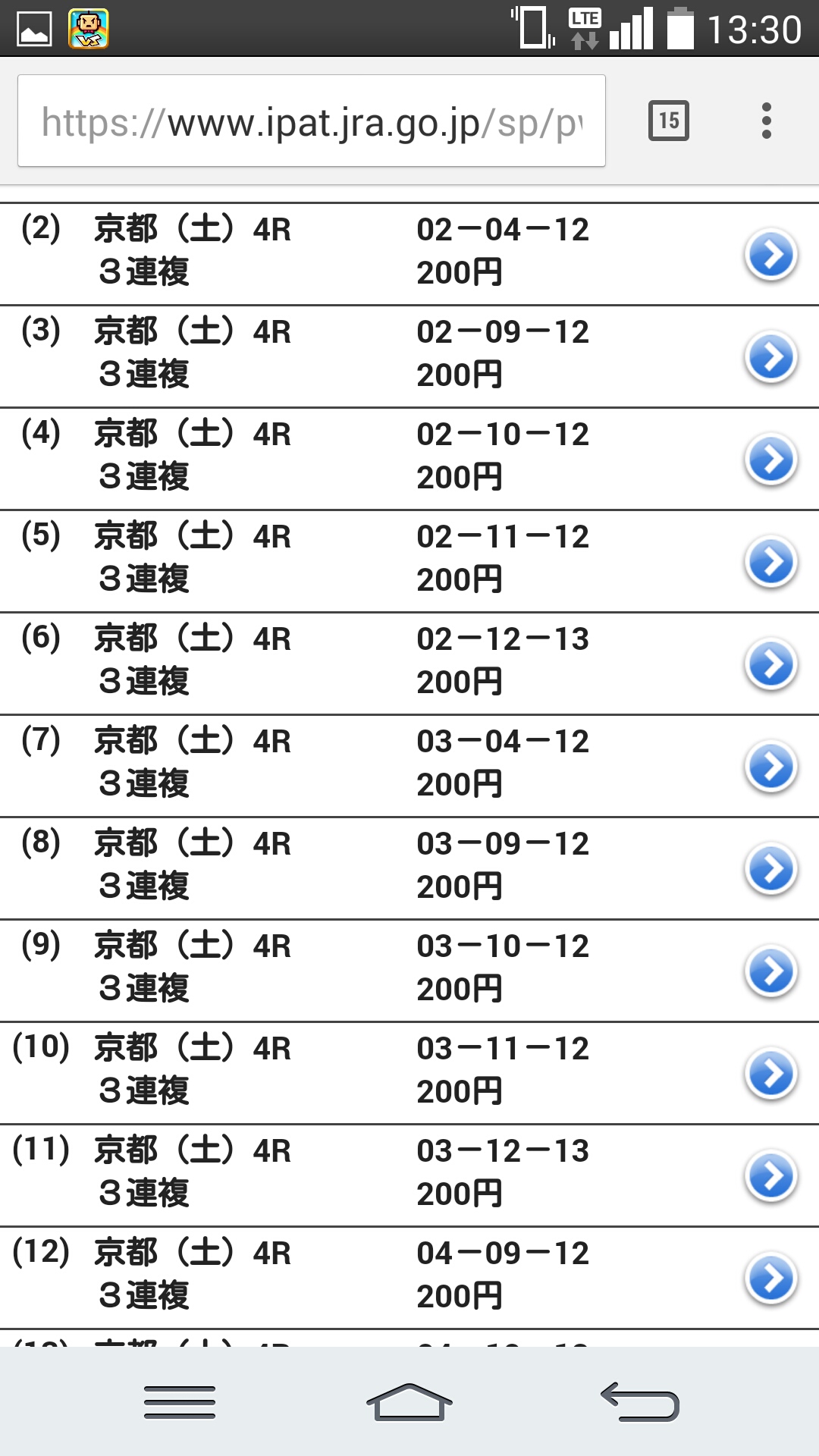Open bet 3 with combination 02-09-12
The width and height of the screenshot is (819, 1456).
click(x=771, y=357)
